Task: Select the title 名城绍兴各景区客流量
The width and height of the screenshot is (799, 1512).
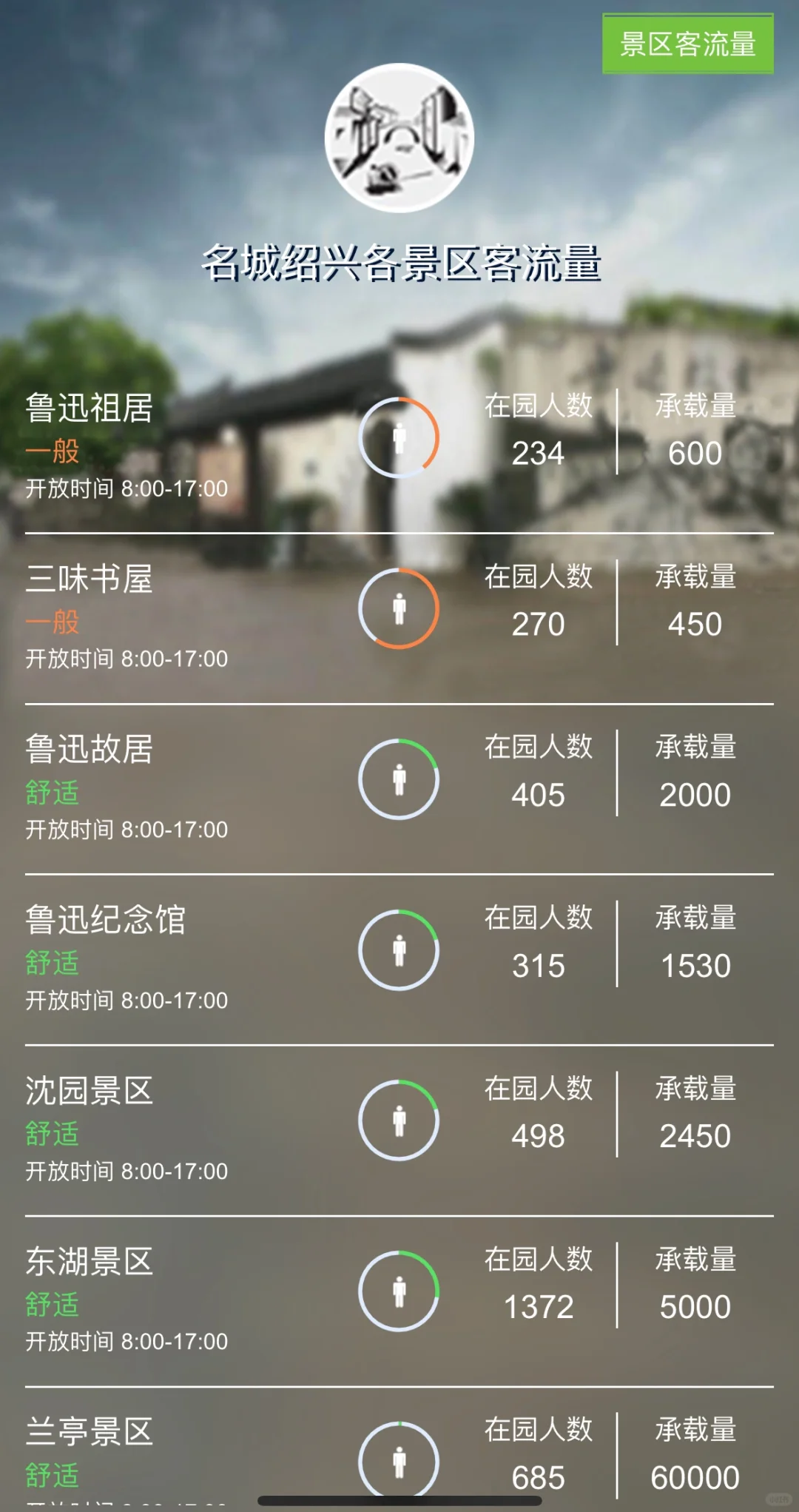Action: pos(399,265)
